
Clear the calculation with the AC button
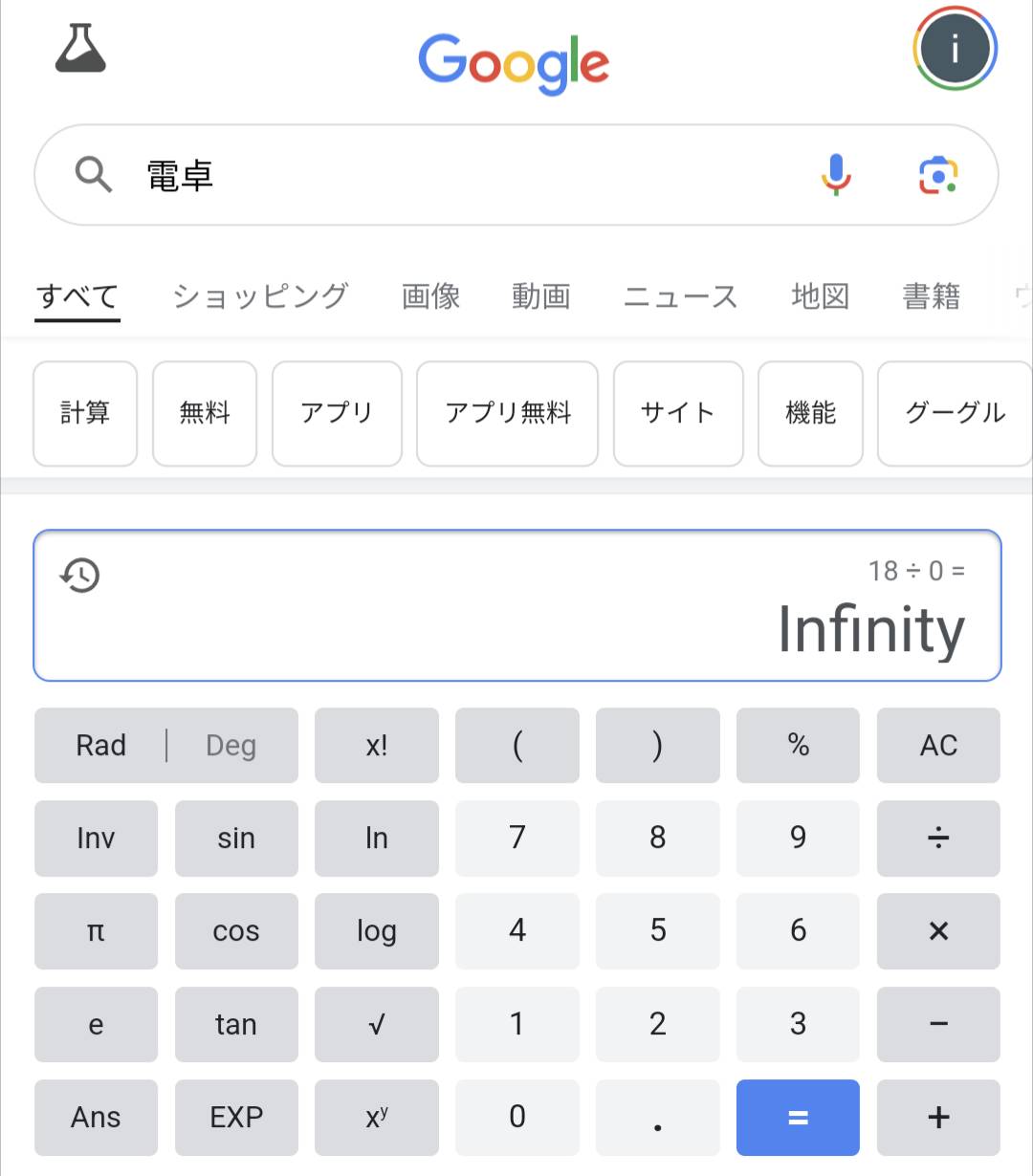coord(938,745)
